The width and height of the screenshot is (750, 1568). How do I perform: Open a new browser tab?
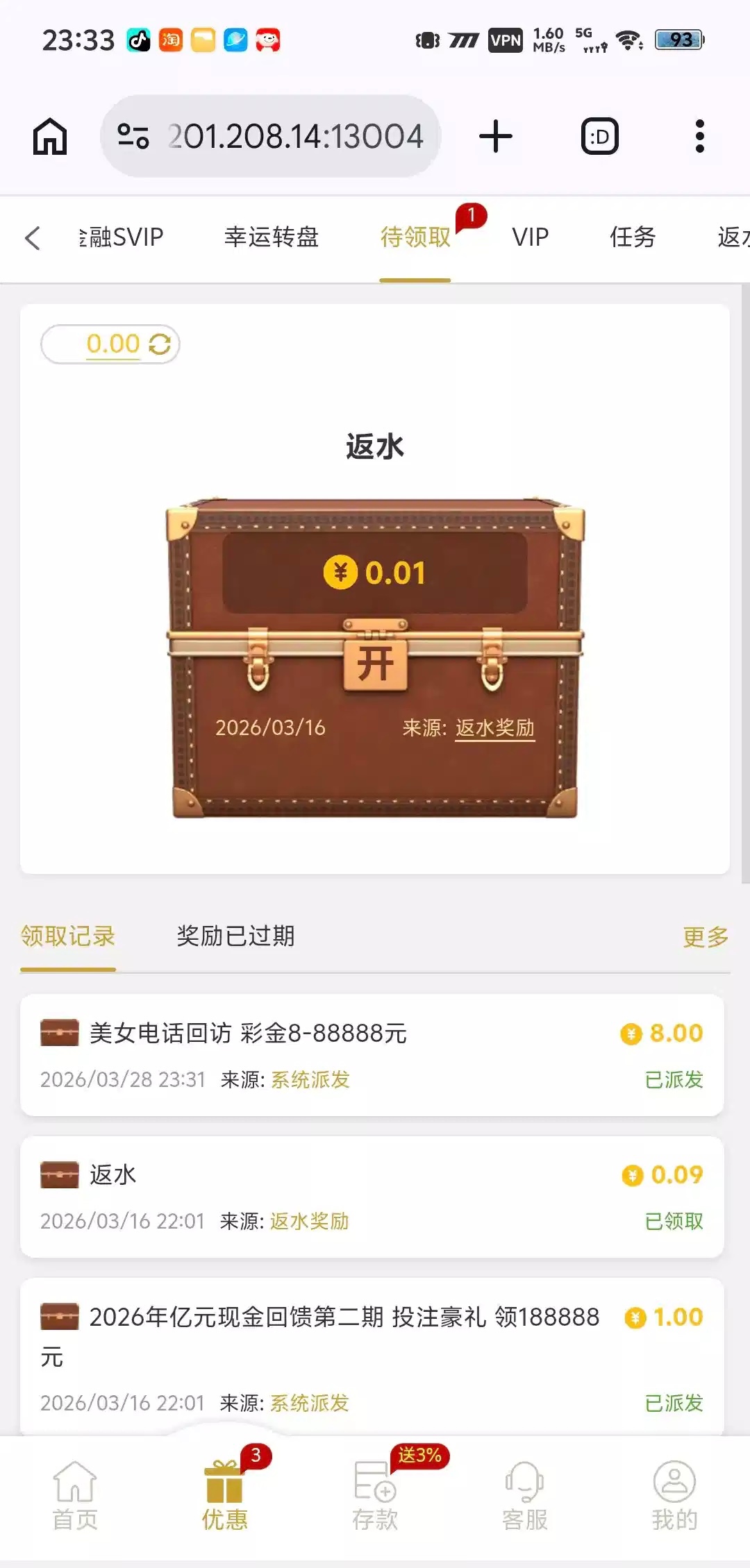pos(496,136)
